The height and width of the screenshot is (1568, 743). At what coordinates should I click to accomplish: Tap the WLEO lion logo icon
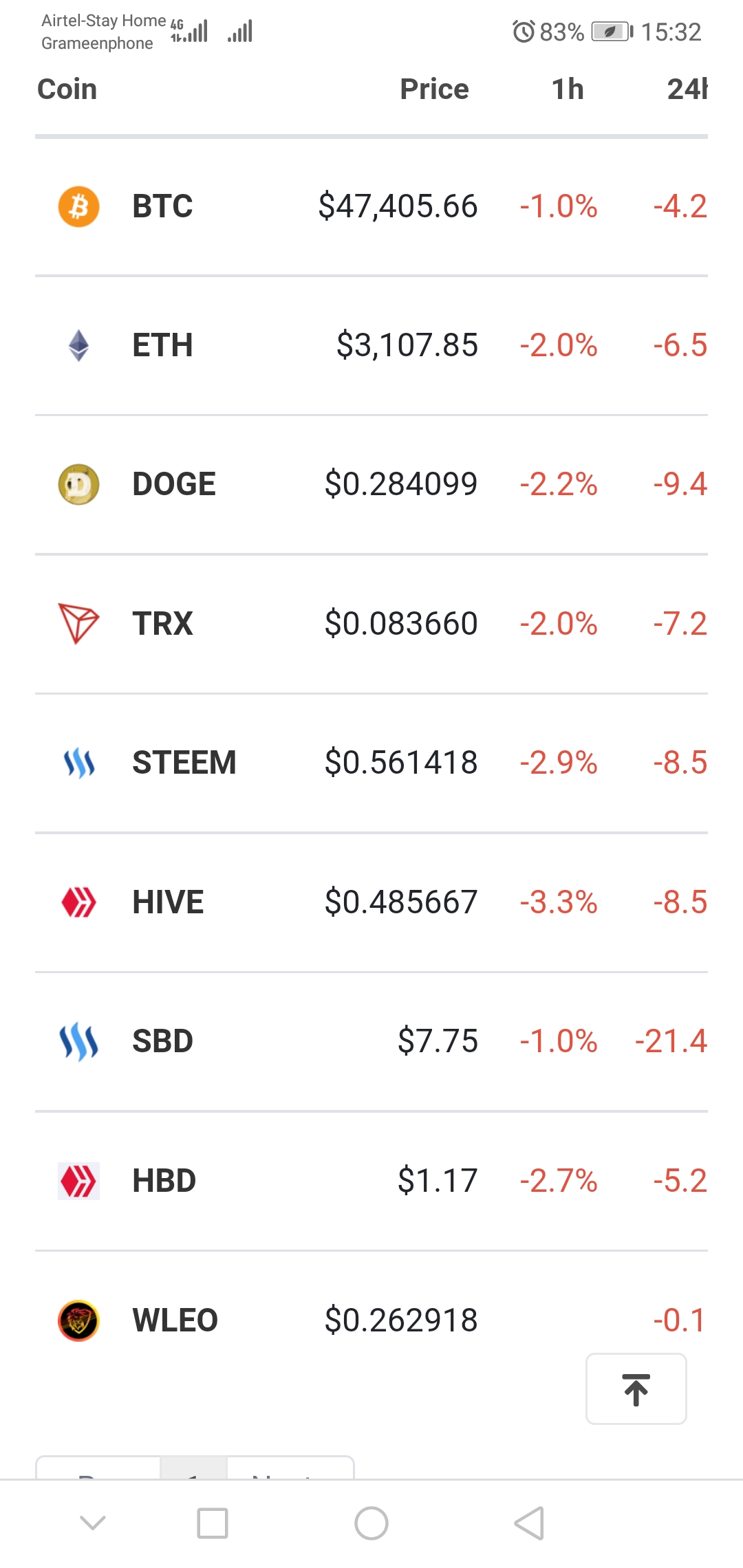click(78, 1318)
